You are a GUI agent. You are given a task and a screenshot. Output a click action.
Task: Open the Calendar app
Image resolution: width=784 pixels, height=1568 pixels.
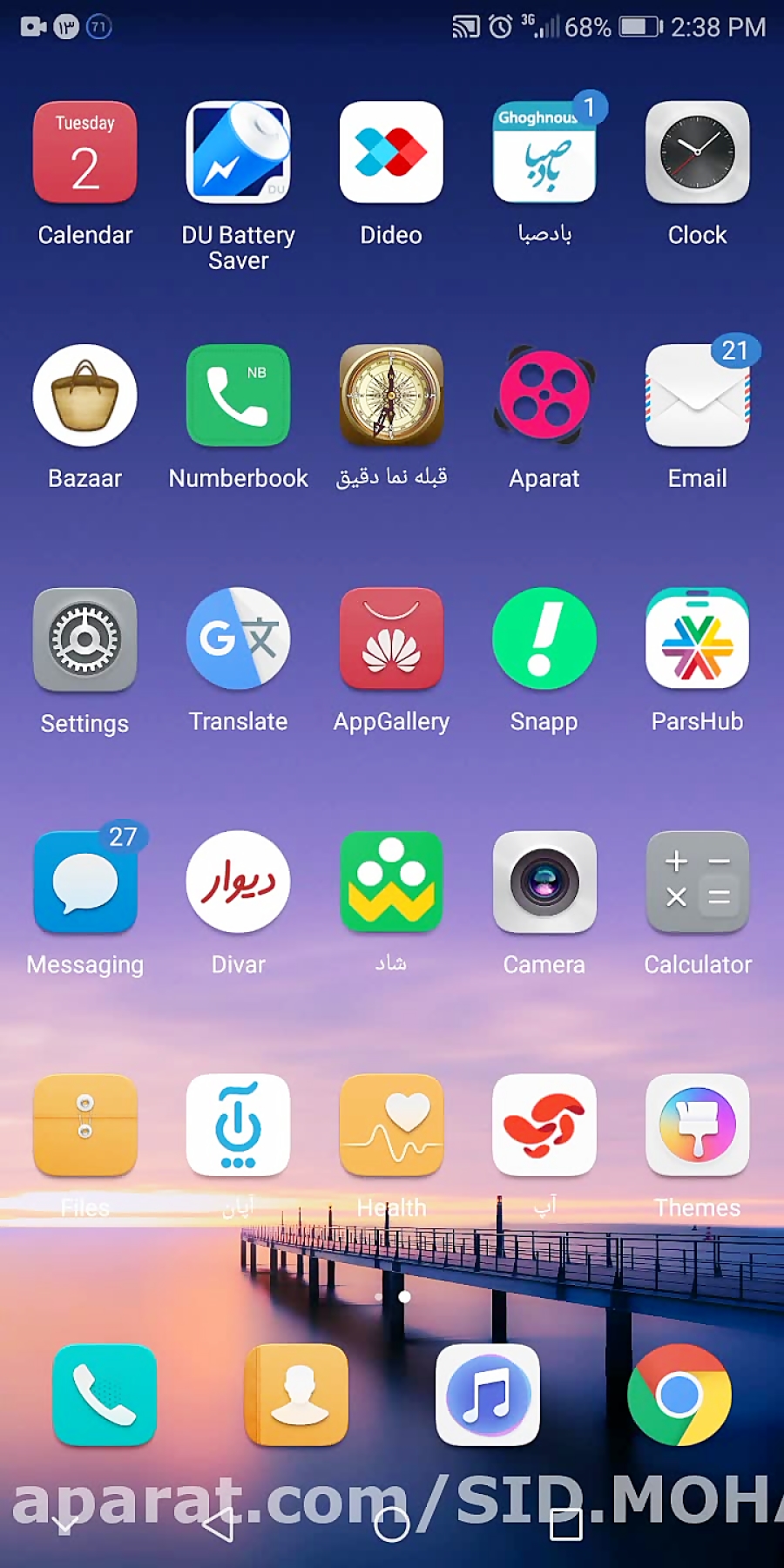84,153
